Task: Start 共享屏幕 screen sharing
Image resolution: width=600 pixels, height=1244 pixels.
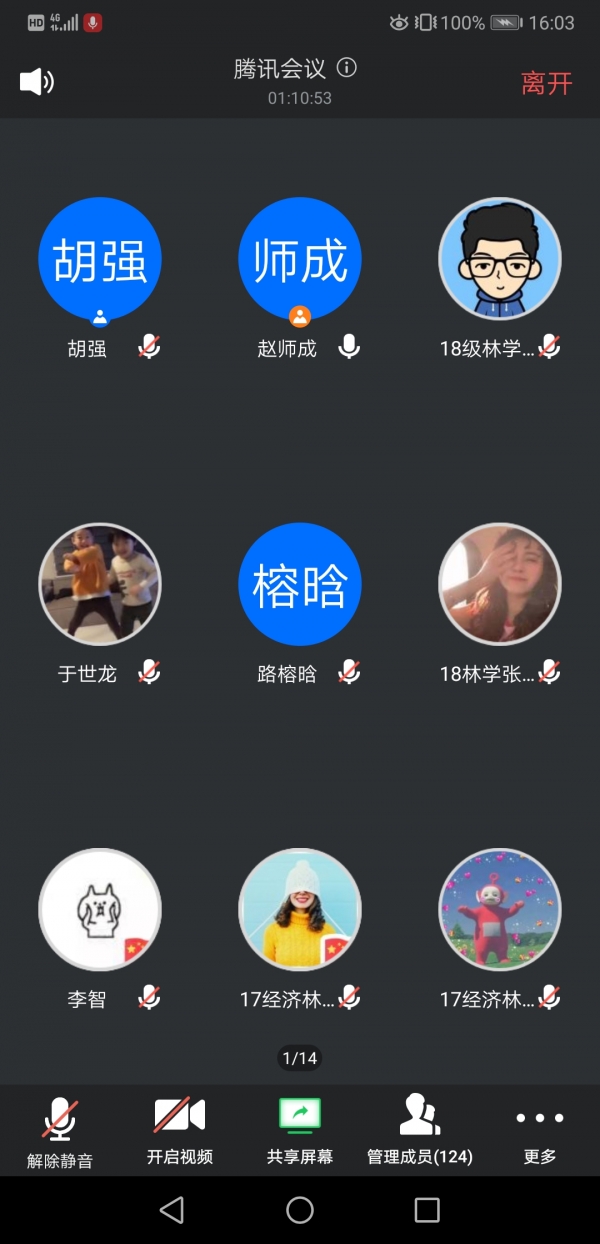Action: point(300,1133)
